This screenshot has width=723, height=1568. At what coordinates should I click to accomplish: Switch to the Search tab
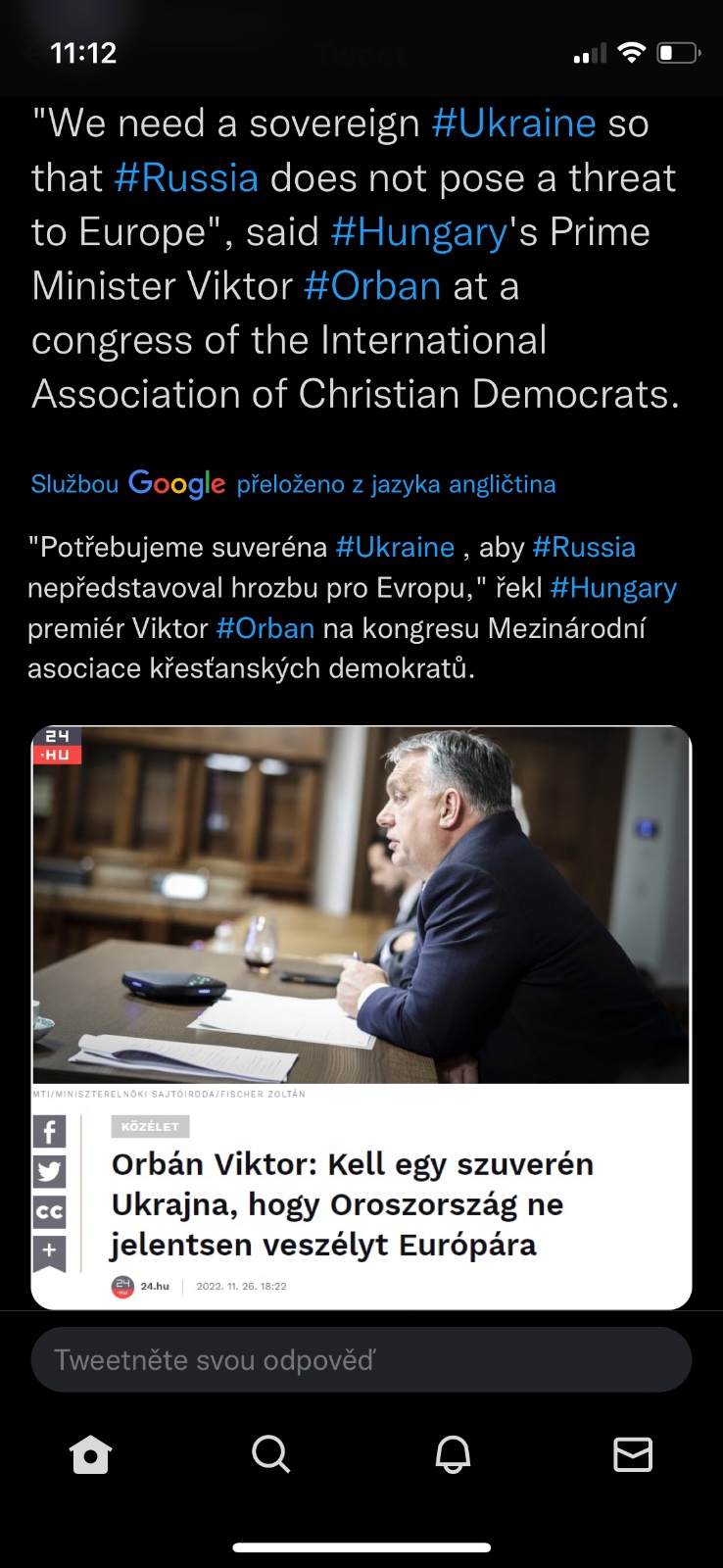point(270,1454)
